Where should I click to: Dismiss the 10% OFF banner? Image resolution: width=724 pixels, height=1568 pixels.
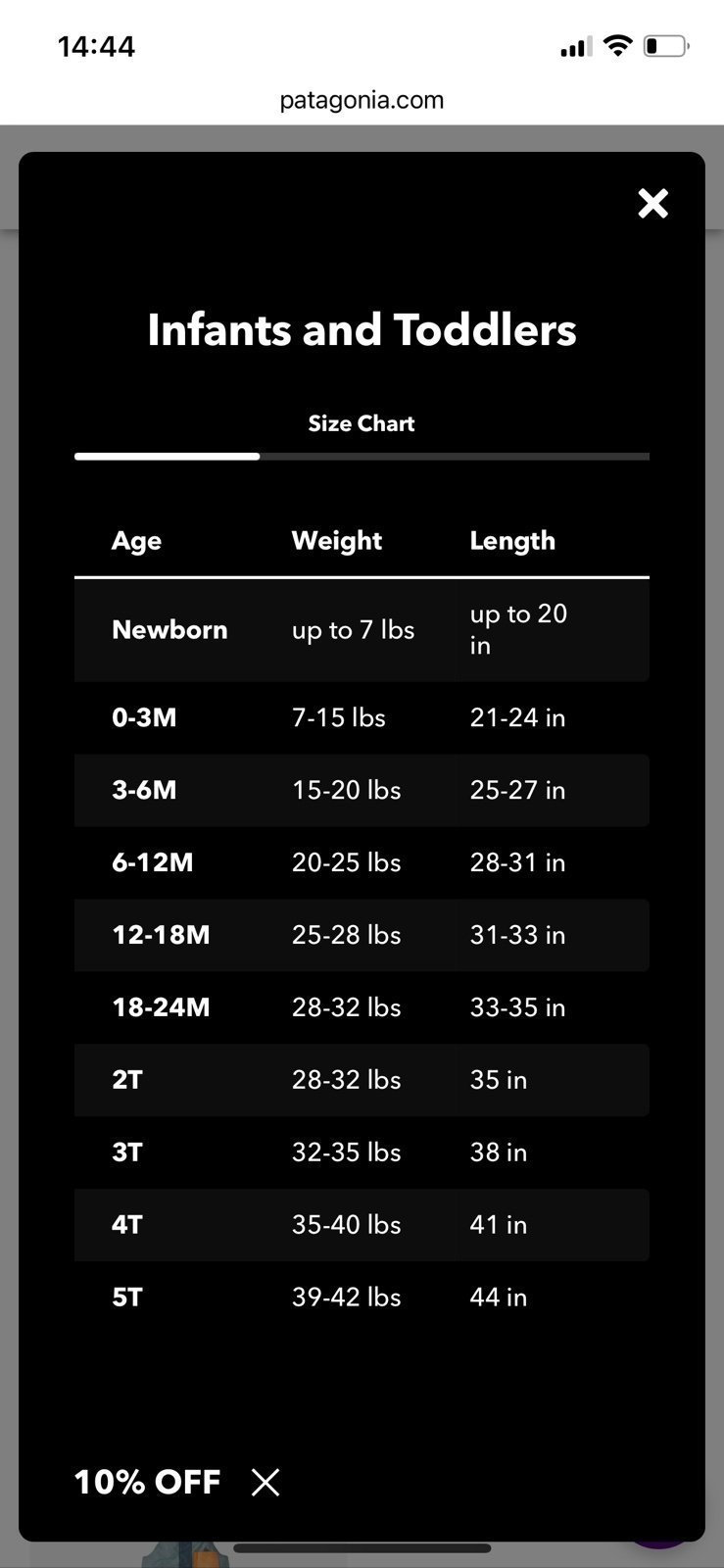point(265,1482)
